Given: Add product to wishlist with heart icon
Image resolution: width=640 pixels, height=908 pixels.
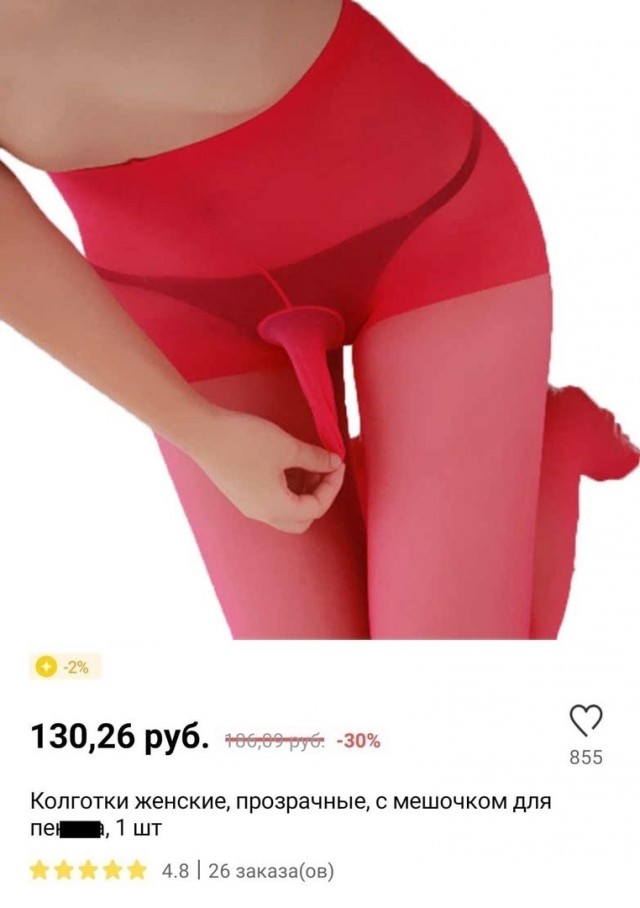Looking at the screenshot, I should [x=585, y=720].
